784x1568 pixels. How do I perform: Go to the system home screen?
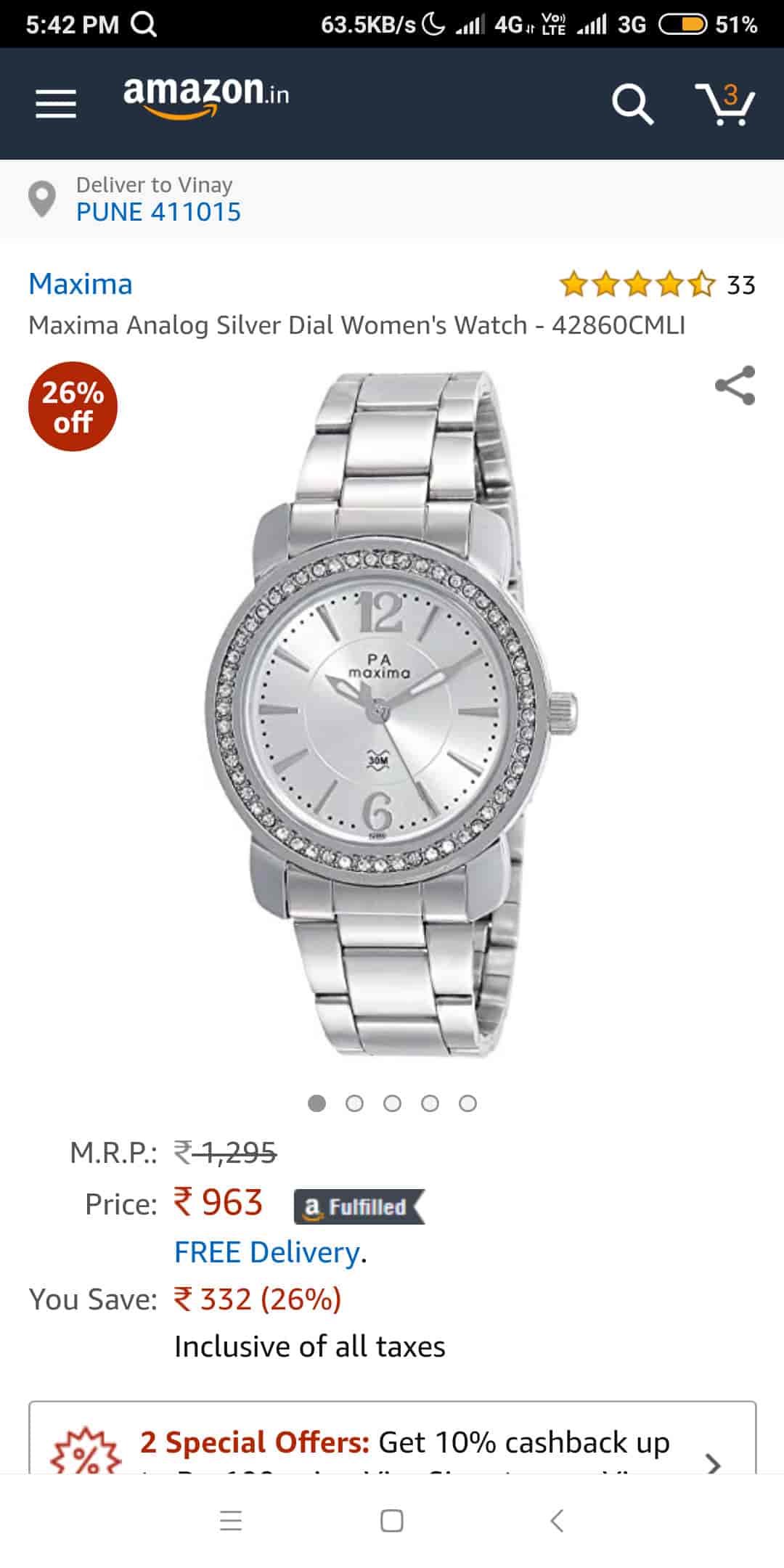(392, 1520)
